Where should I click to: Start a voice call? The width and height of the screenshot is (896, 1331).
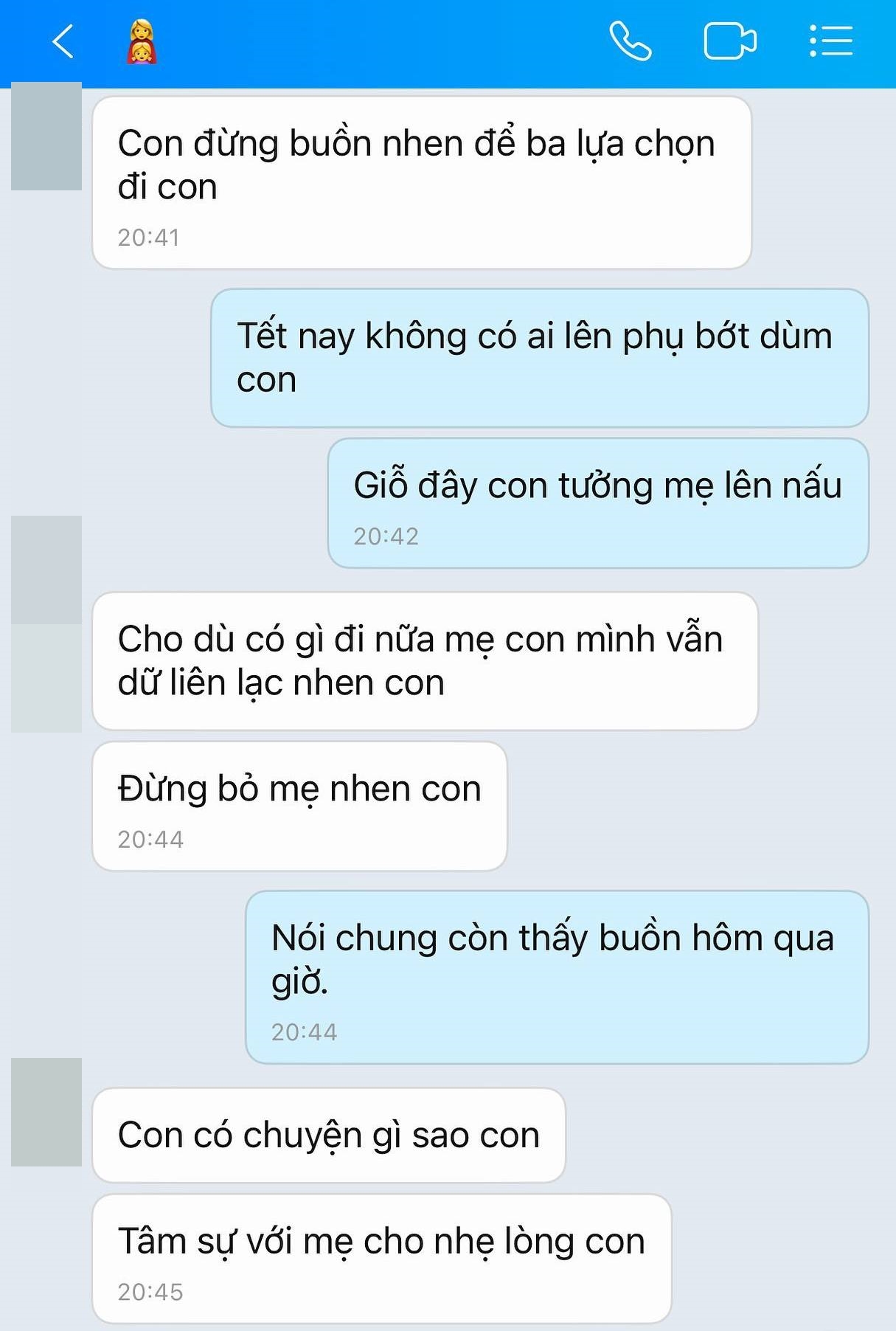(x=631, y=41)
